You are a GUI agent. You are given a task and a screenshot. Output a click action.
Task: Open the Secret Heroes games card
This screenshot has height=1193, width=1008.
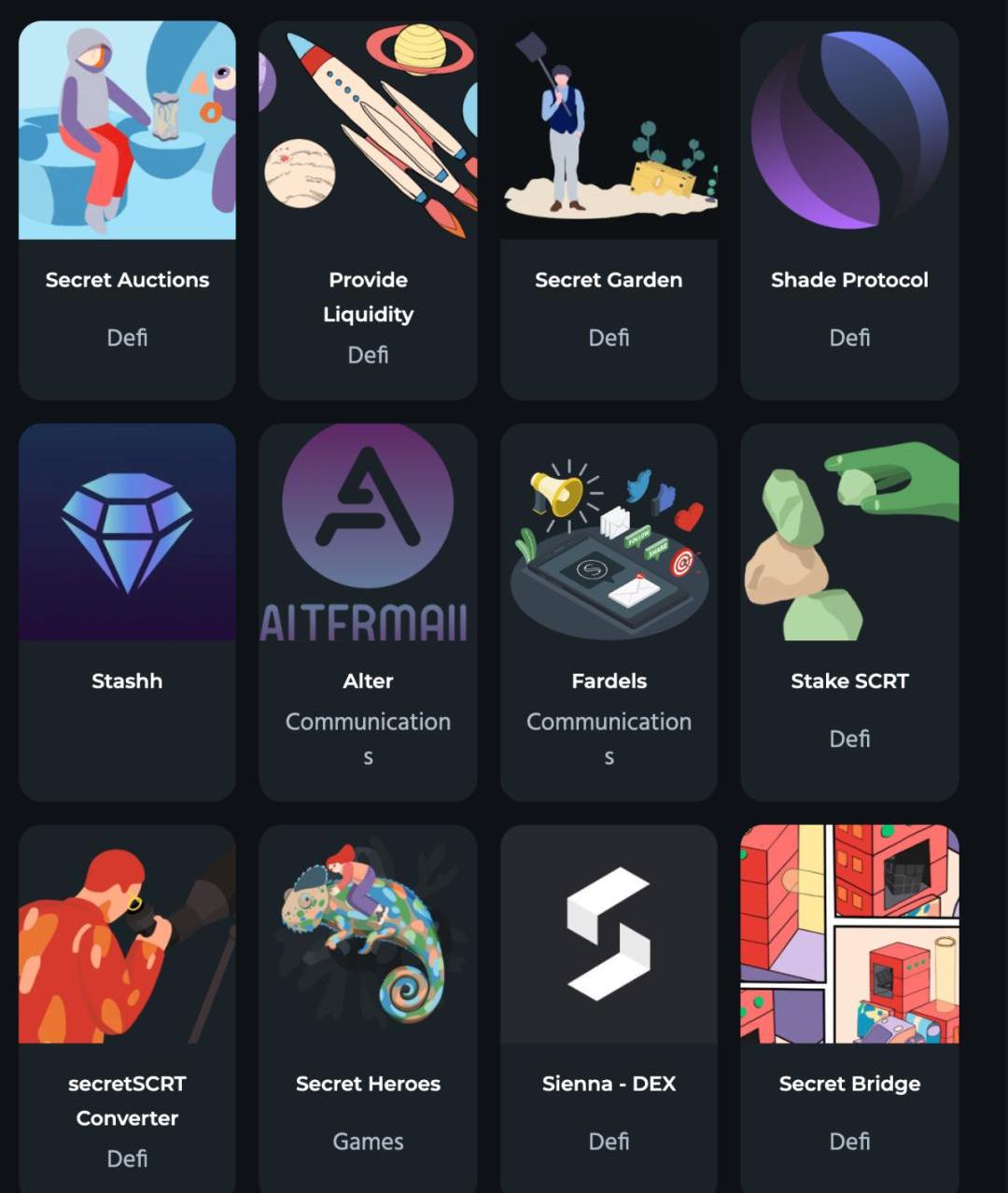[368, 1008]
